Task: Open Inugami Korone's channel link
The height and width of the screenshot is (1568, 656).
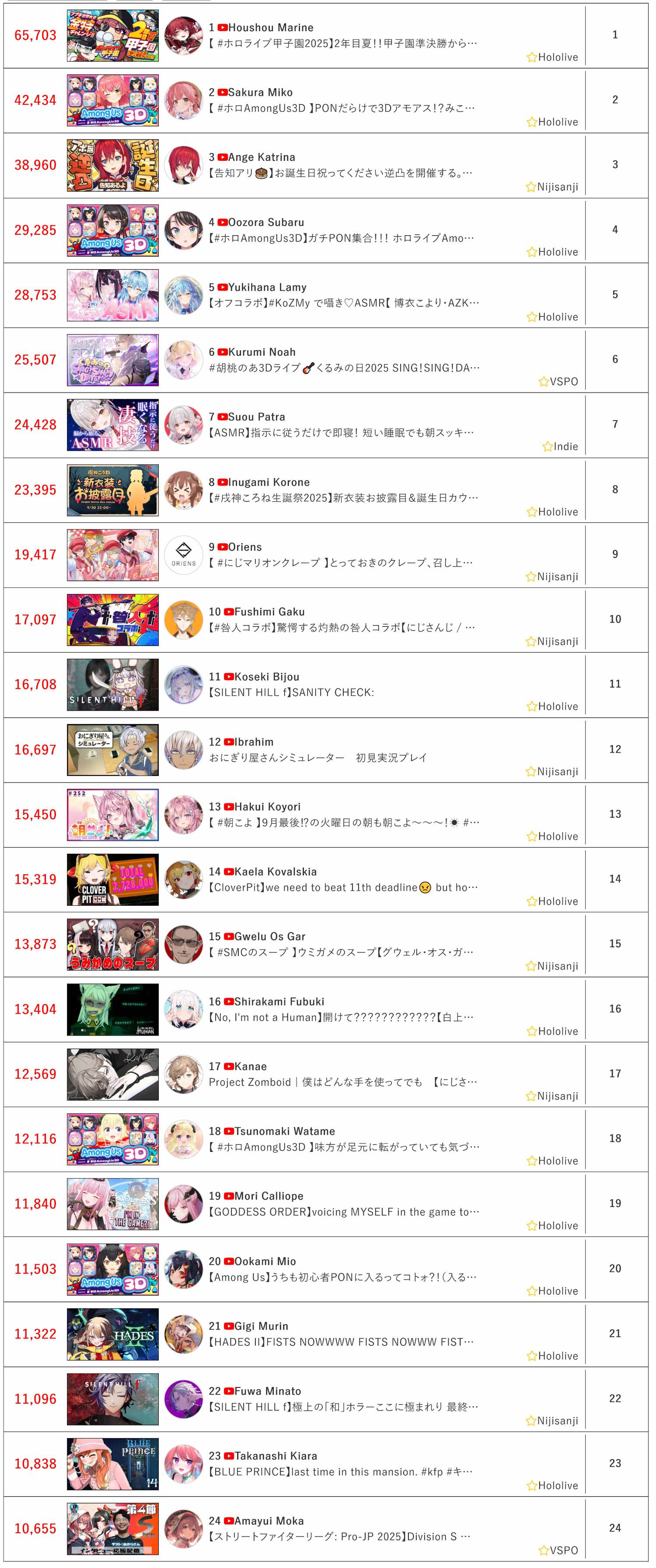Action: click(269, 482)
